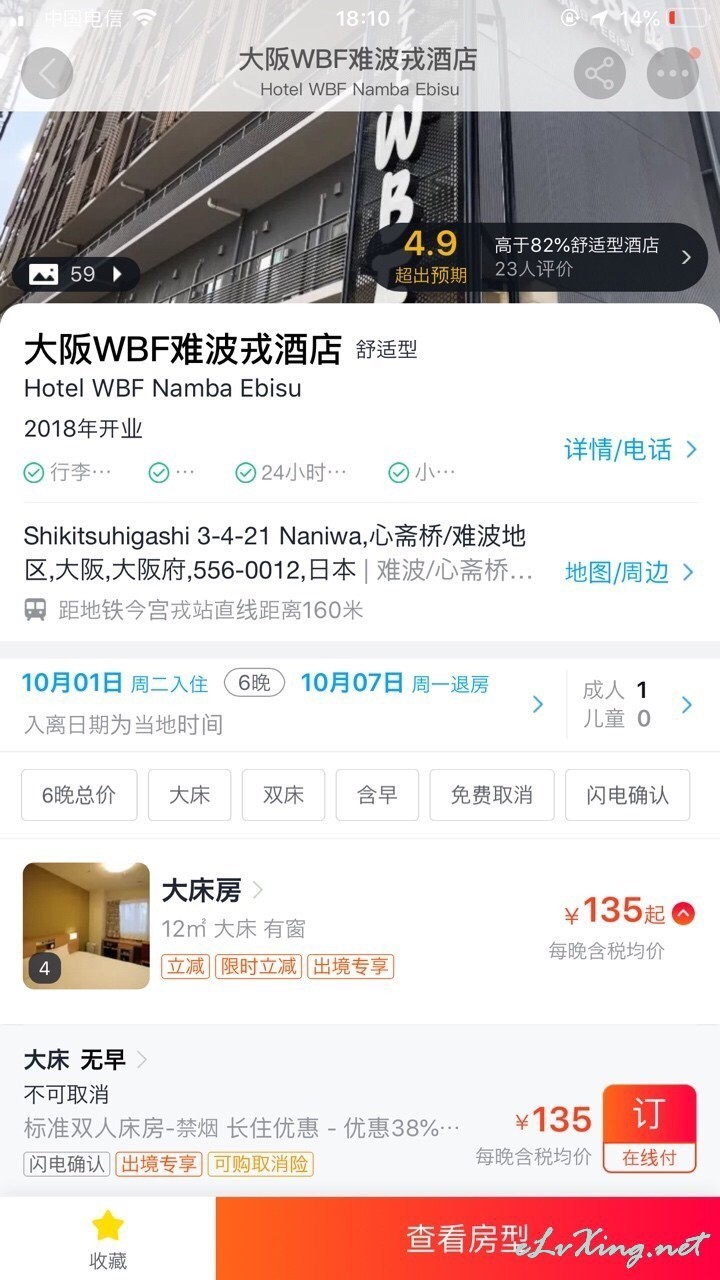Select the 6晚总价 filter chip

(78, 795)
